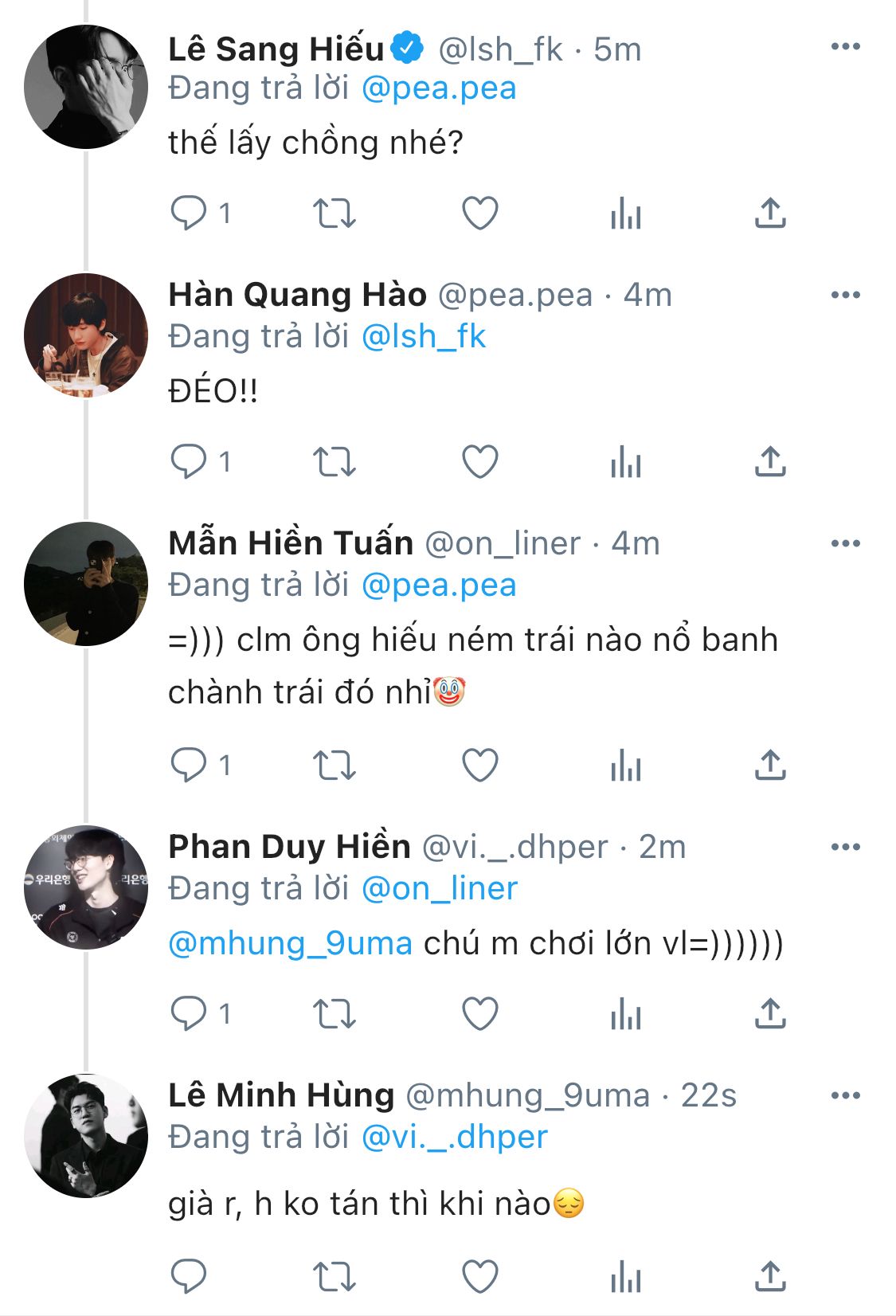Like Lê Minh Hùng's reply
This screenshot has width=896, height=1316.
coord(479,1276)
